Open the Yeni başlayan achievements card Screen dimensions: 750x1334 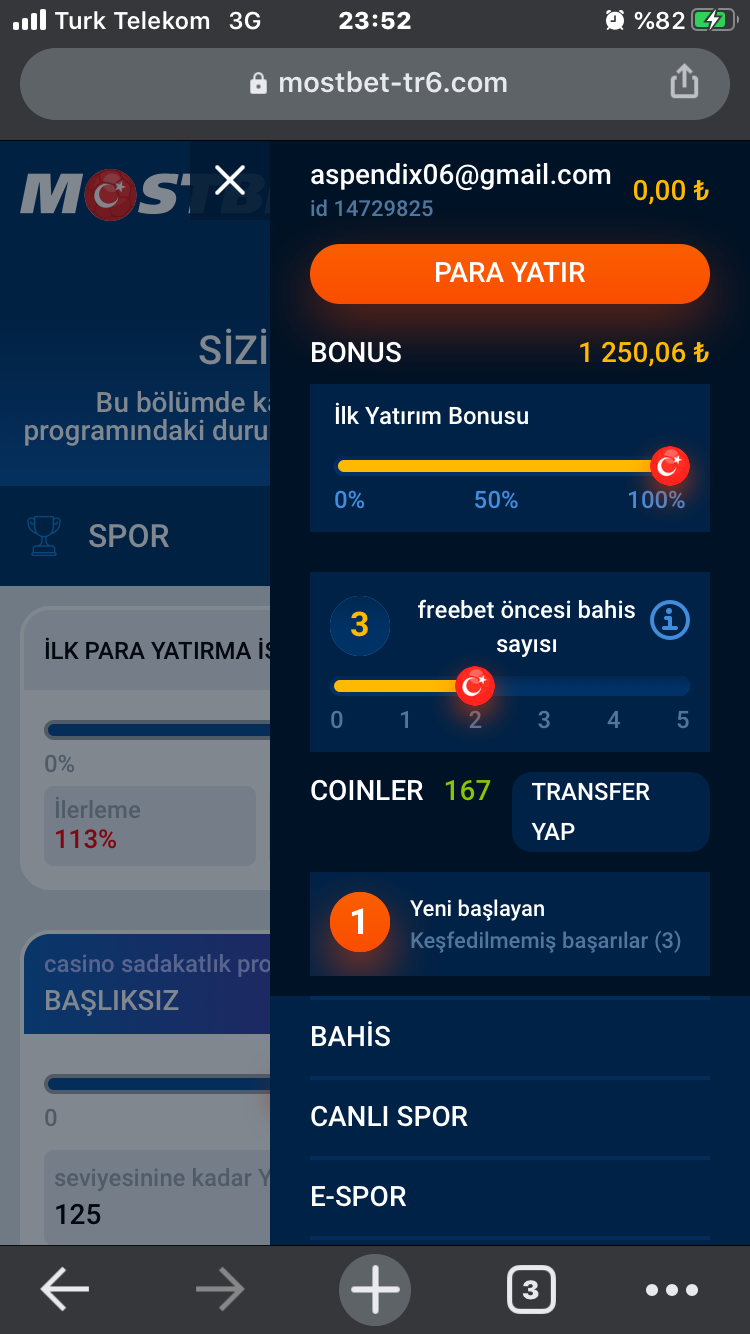510,924
